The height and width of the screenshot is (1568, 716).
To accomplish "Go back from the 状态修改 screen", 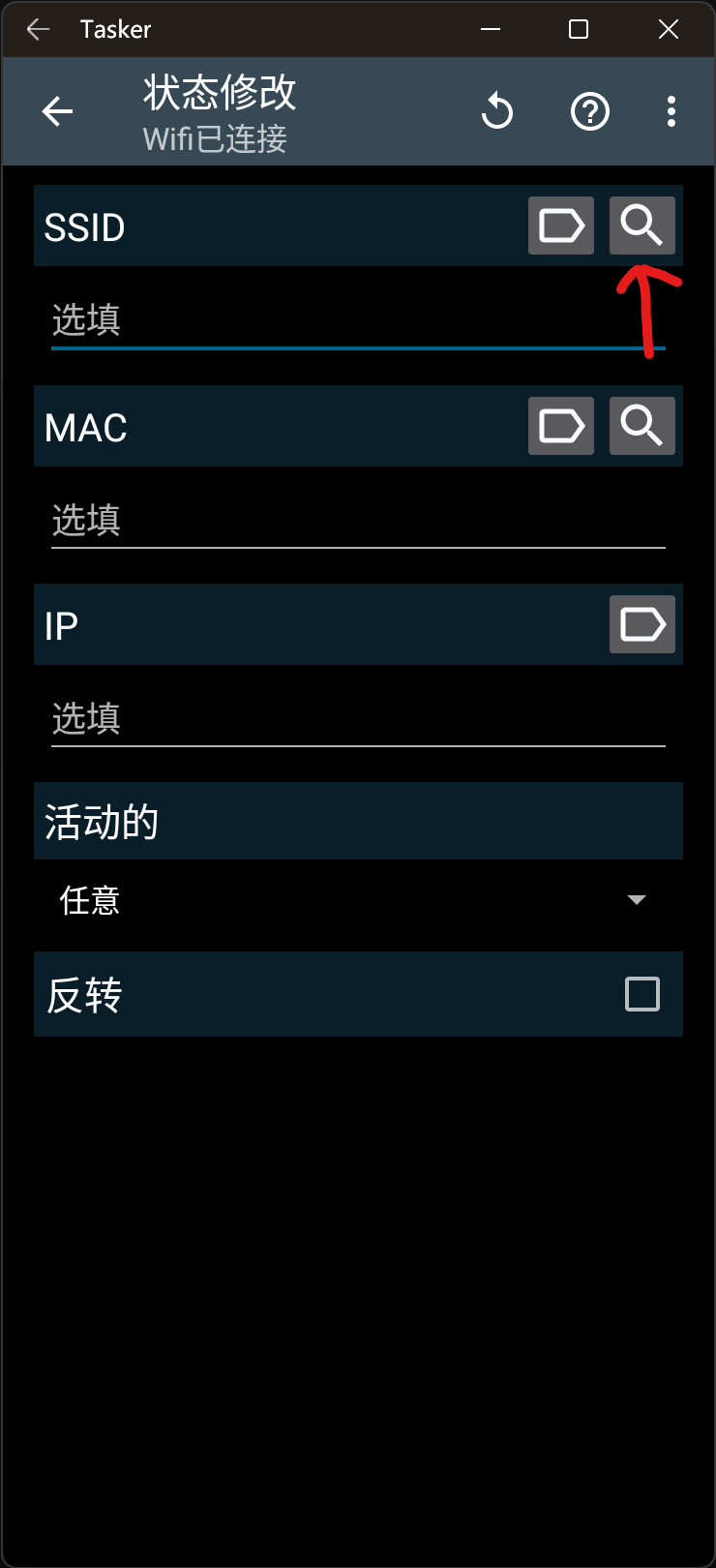I will [x=57, y=112].
